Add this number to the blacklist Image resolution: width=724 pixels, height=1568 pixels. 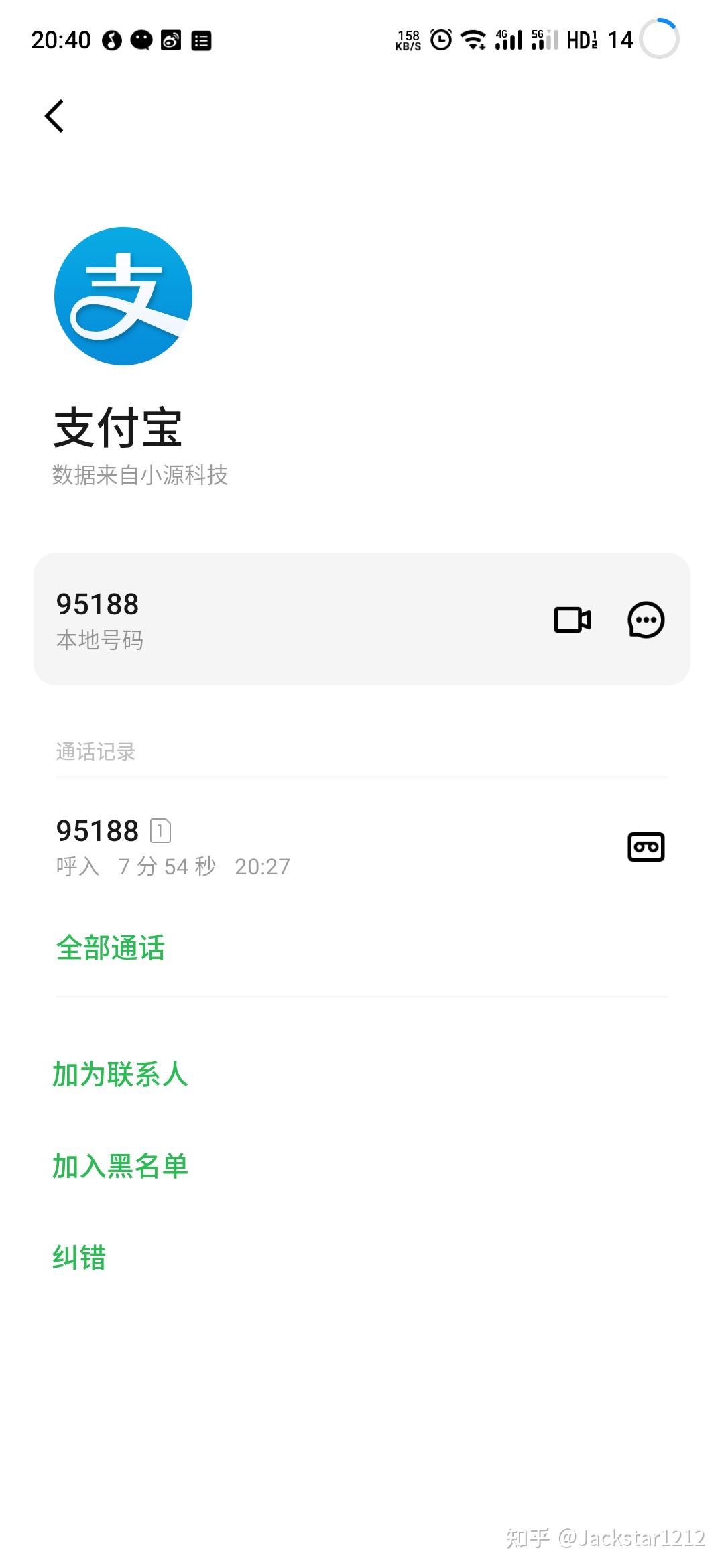[x=121, y=1166]
